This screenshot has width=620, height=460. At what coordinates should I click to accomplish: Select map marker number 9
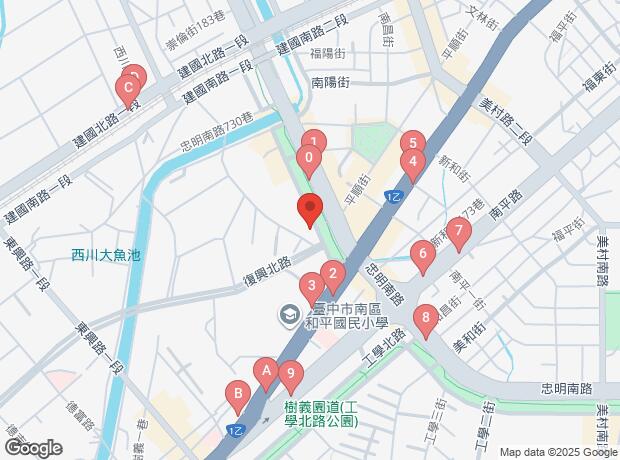tap(290, 374)
